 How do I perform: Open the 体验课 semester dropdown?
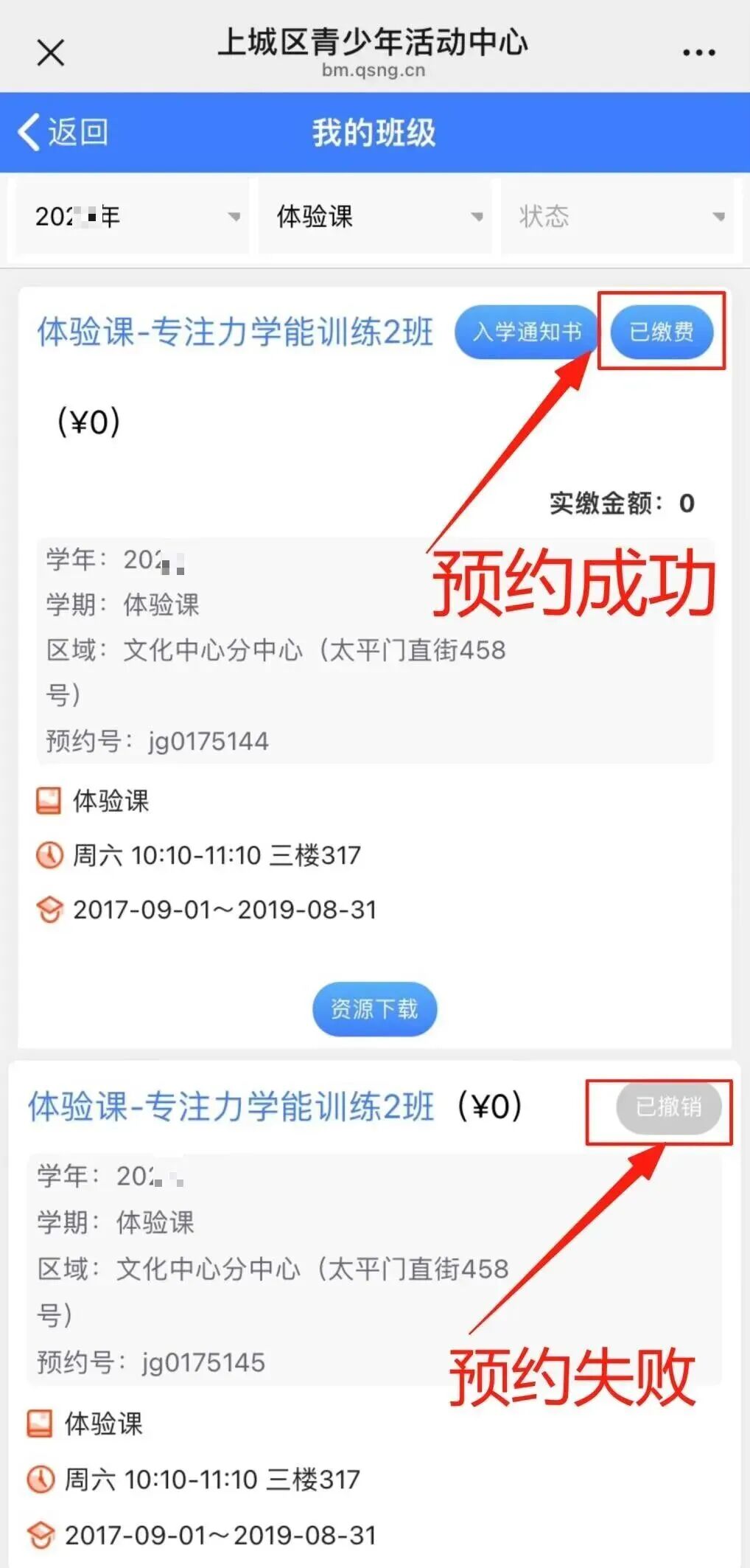pos(374,217)
